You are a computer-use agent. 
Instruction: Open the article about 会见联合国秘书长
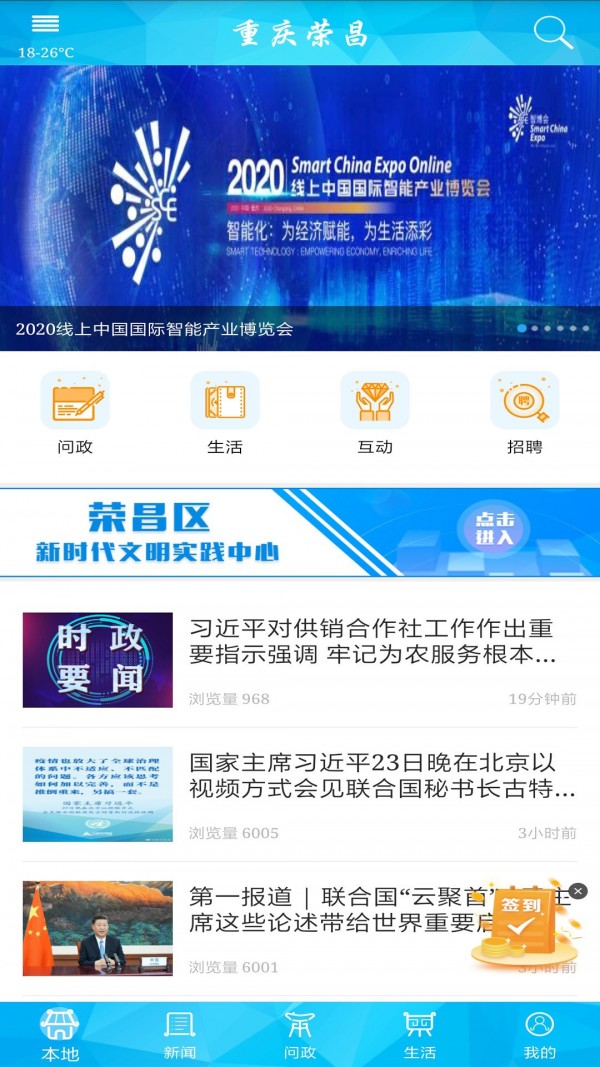(x=382, y=776)
